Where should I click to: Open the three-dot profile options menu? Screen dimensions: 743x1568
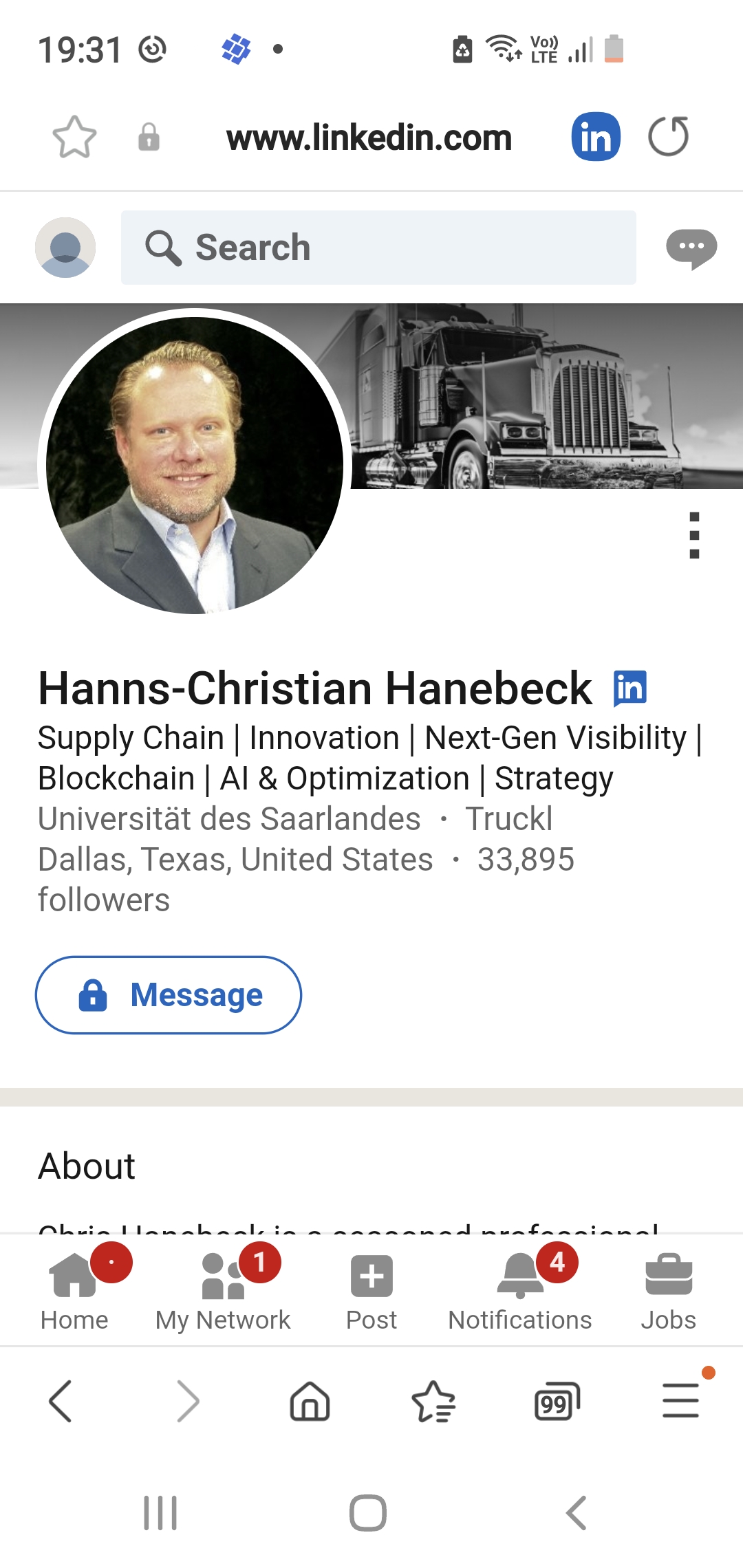coord(694,535)
